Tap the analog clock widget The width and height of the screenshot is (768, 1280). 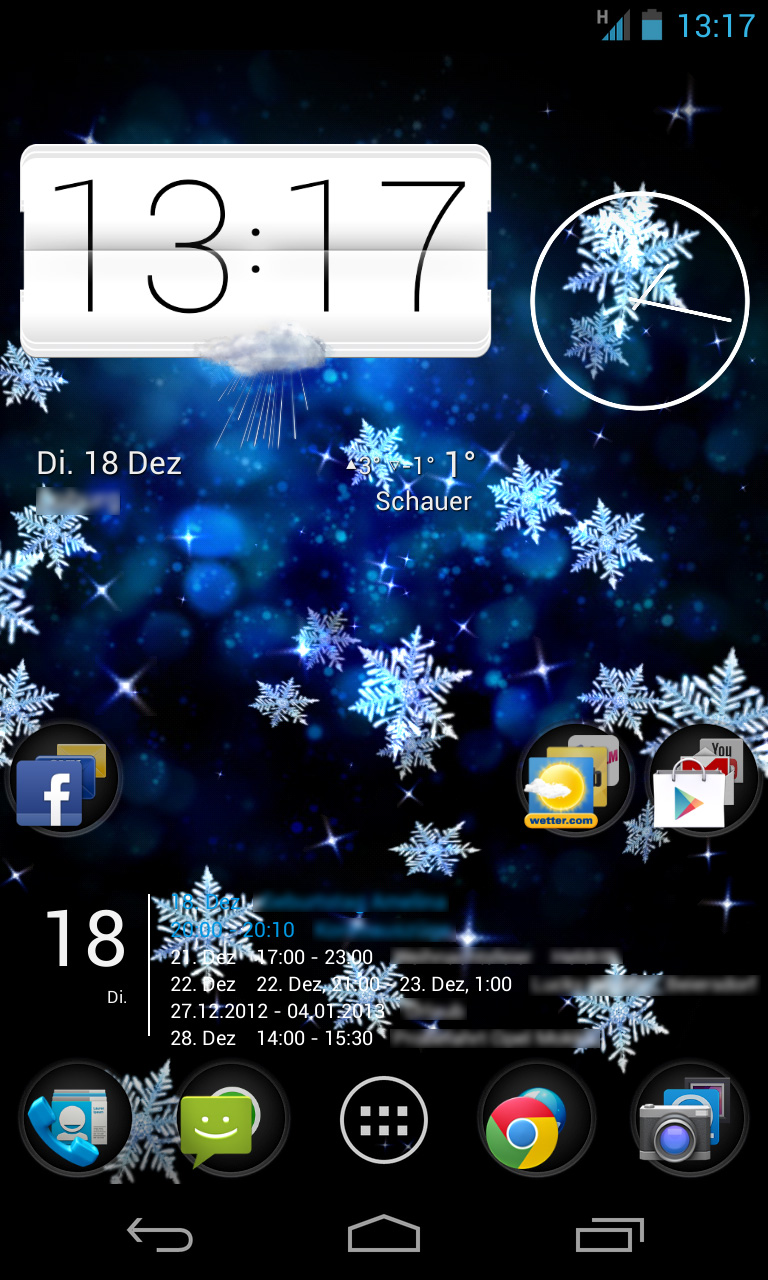click(x=640, y=301)
